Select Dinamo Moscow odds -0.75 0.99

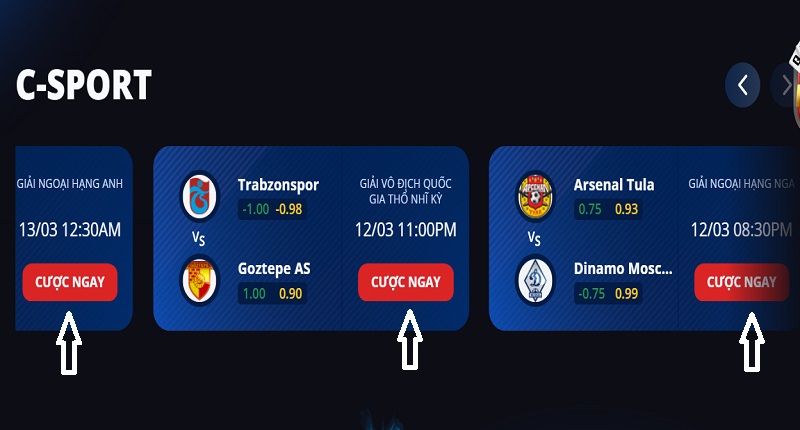point(608,293)
